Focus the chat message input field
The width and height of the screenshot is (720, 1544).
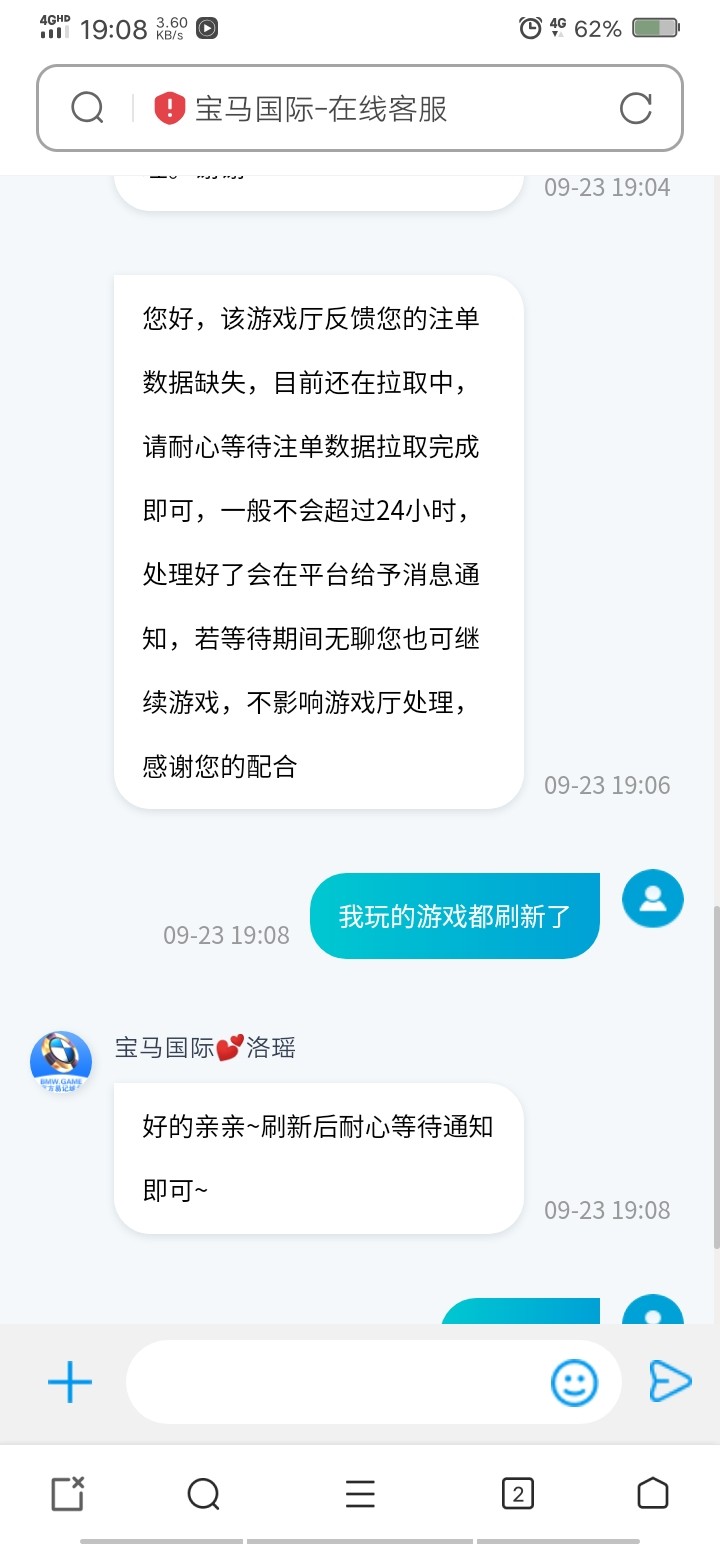coord(335,1383)
